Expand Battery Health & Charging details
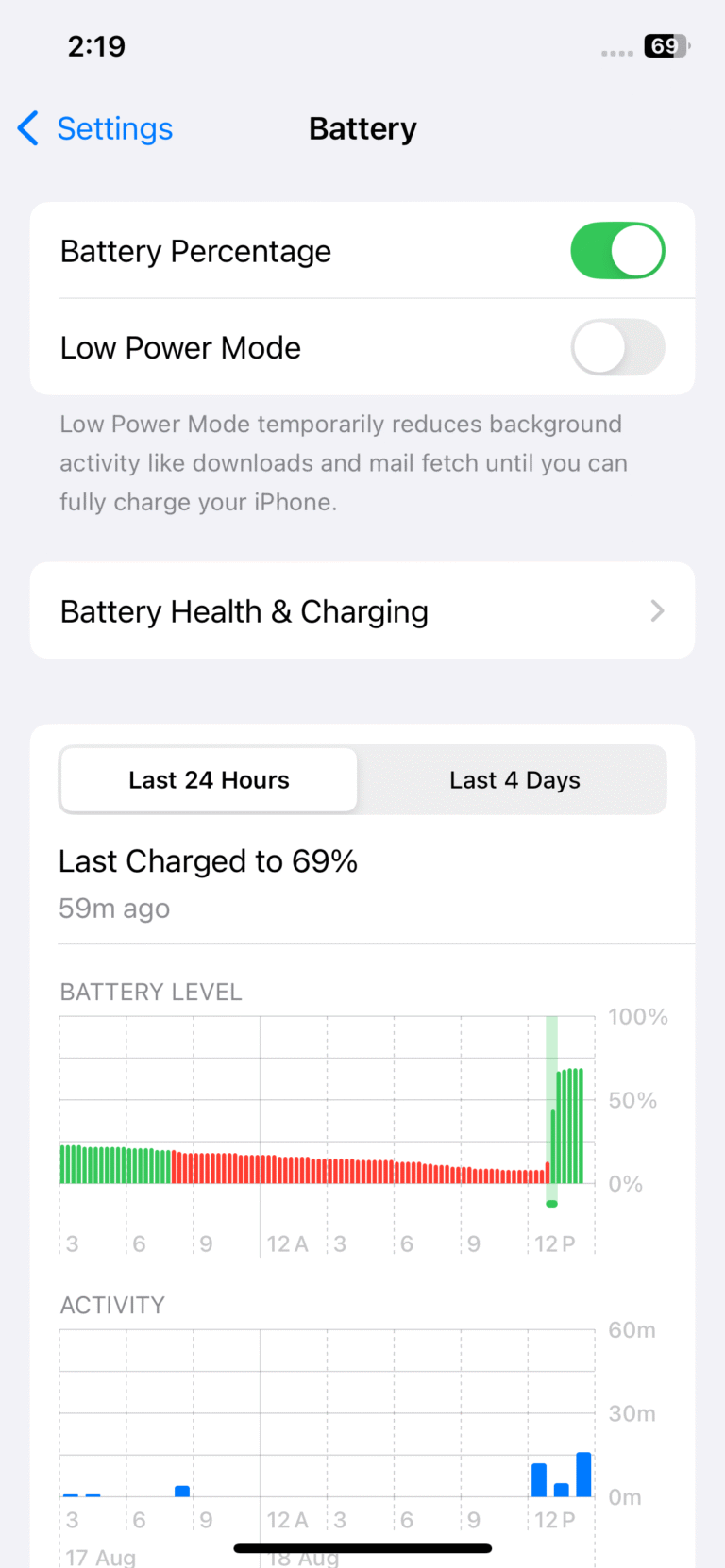This screenshot has width=725, height=1568. coord(362,610)
